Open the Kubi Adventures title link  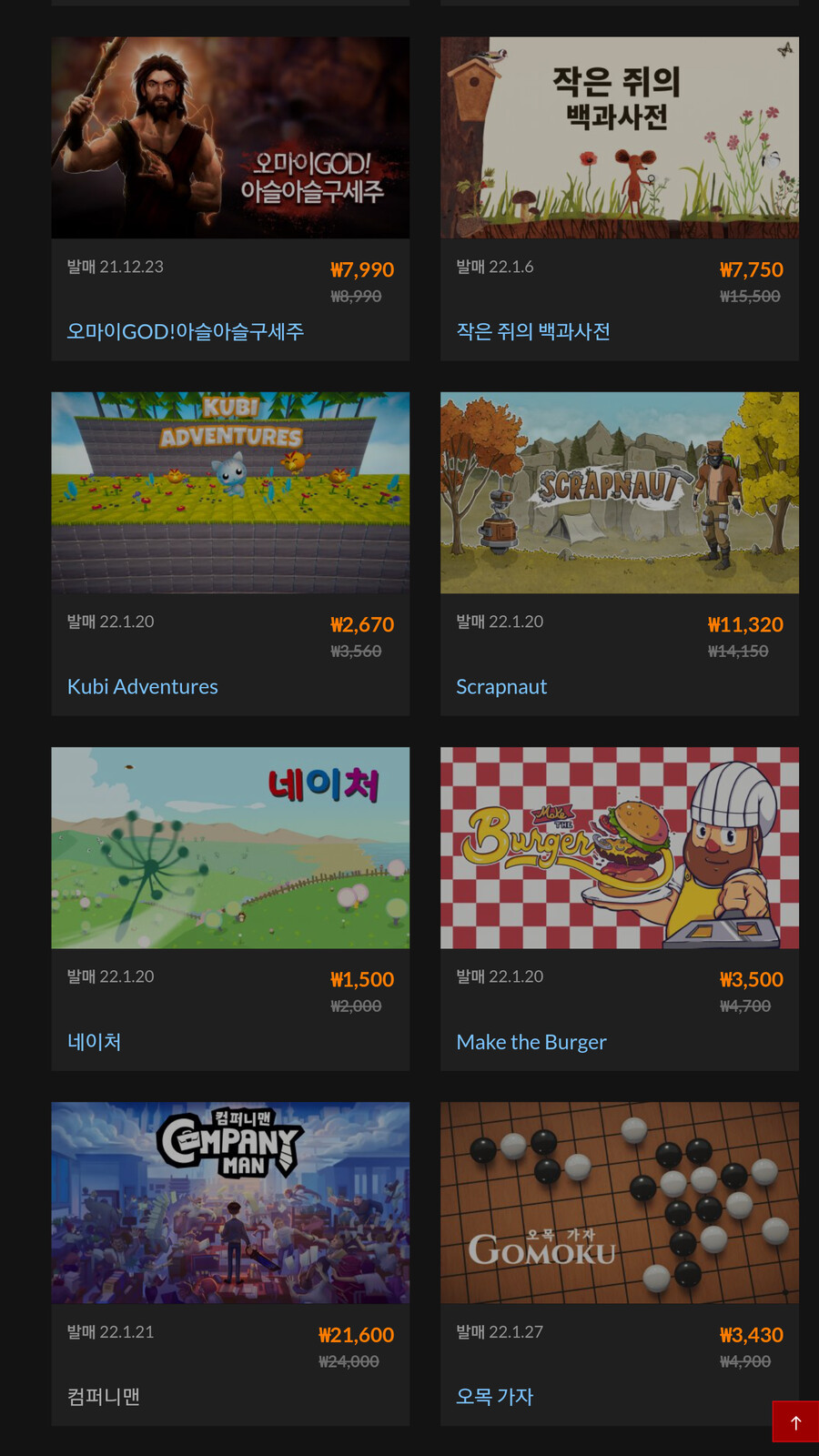pyautogui.click(x=142, y=686)
